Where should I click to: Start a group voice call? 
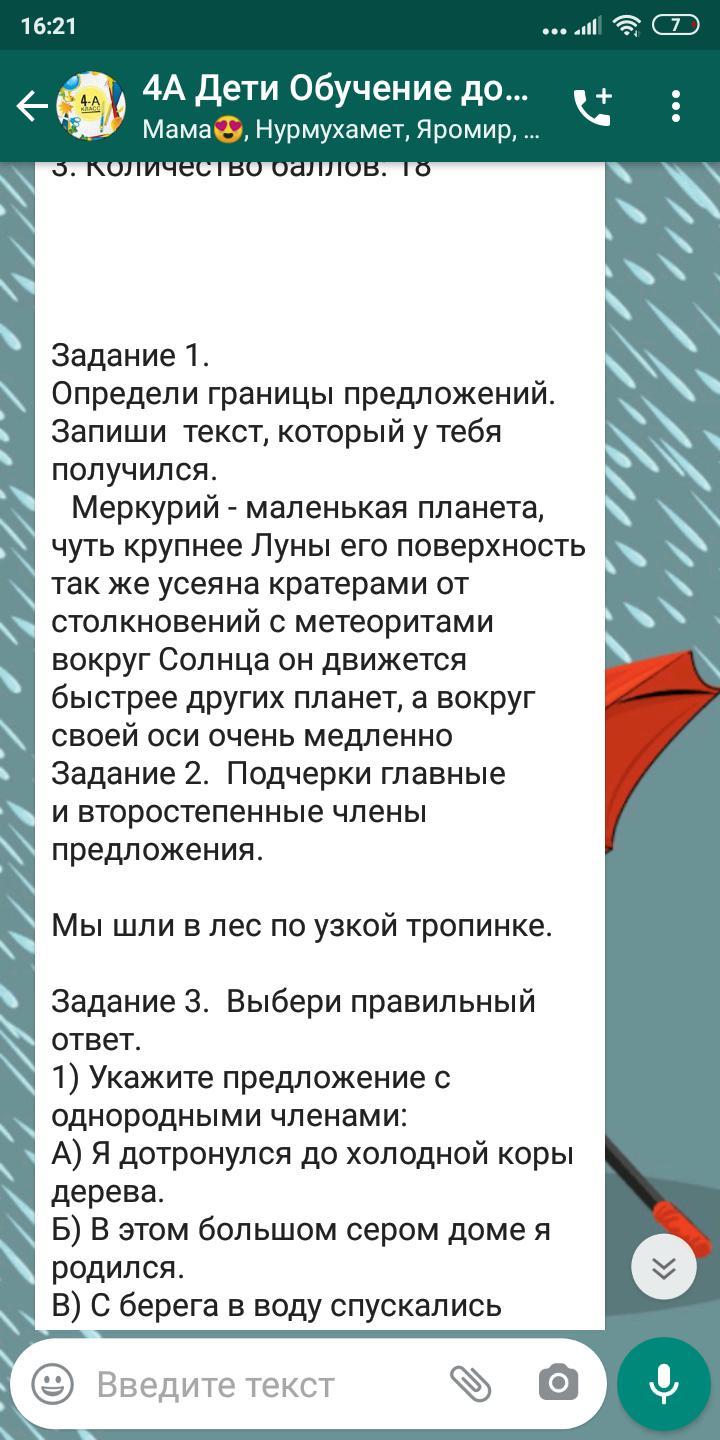coord(591,107)
